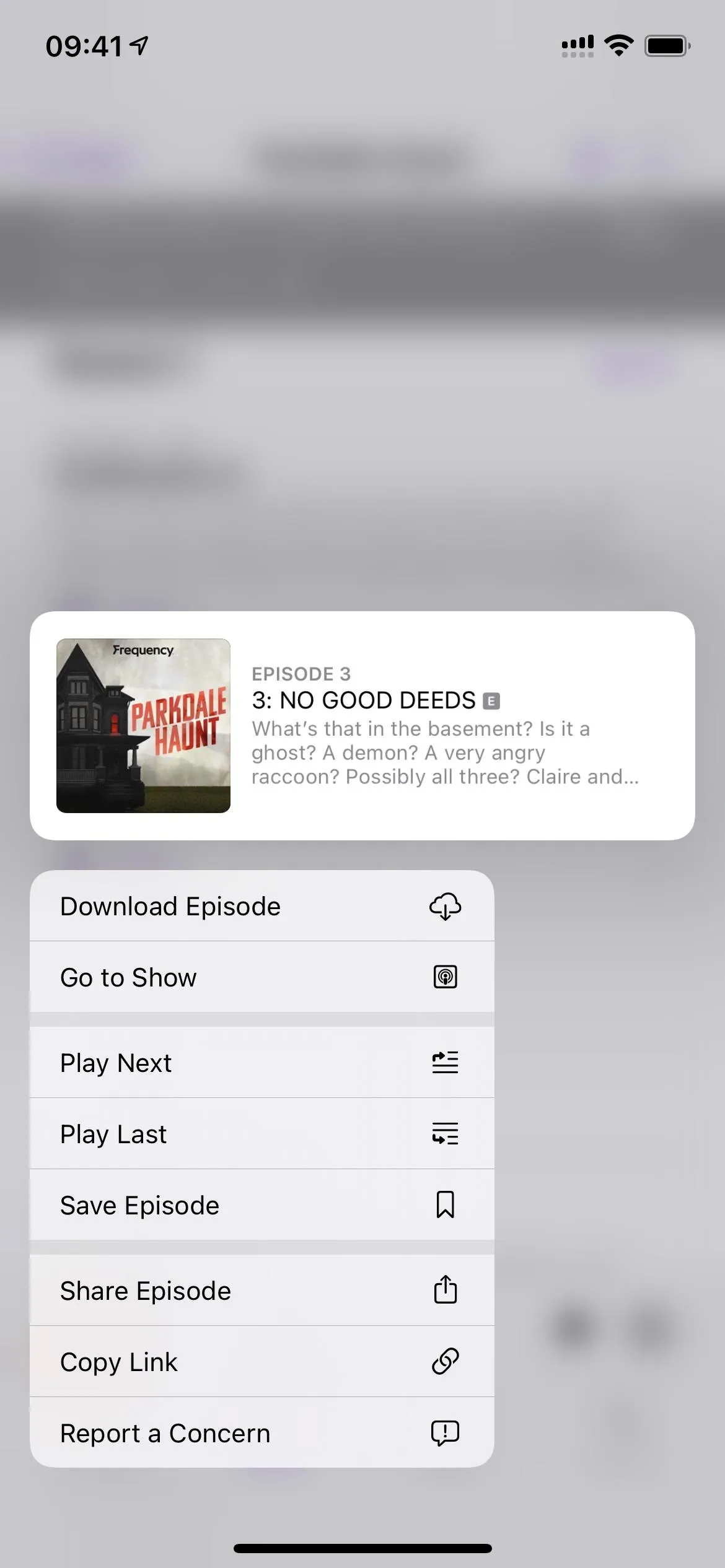The width and height of the screenshot is (725, 1568).
Task: Choose Play Next in the menu
Action: tap(261, 1063)
